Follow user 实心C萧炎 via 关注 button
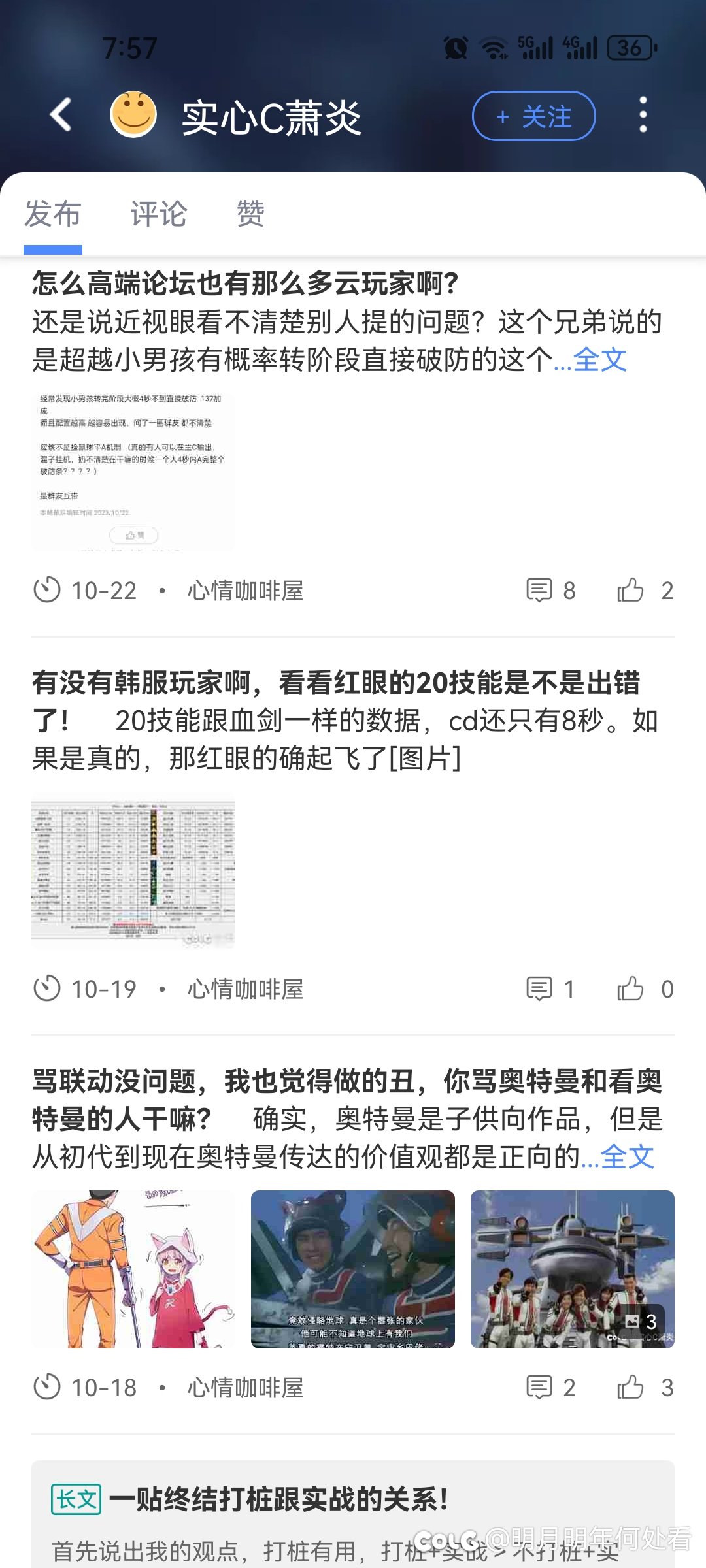Screen dimensions: 706x1568 click(x=533, y=116)
